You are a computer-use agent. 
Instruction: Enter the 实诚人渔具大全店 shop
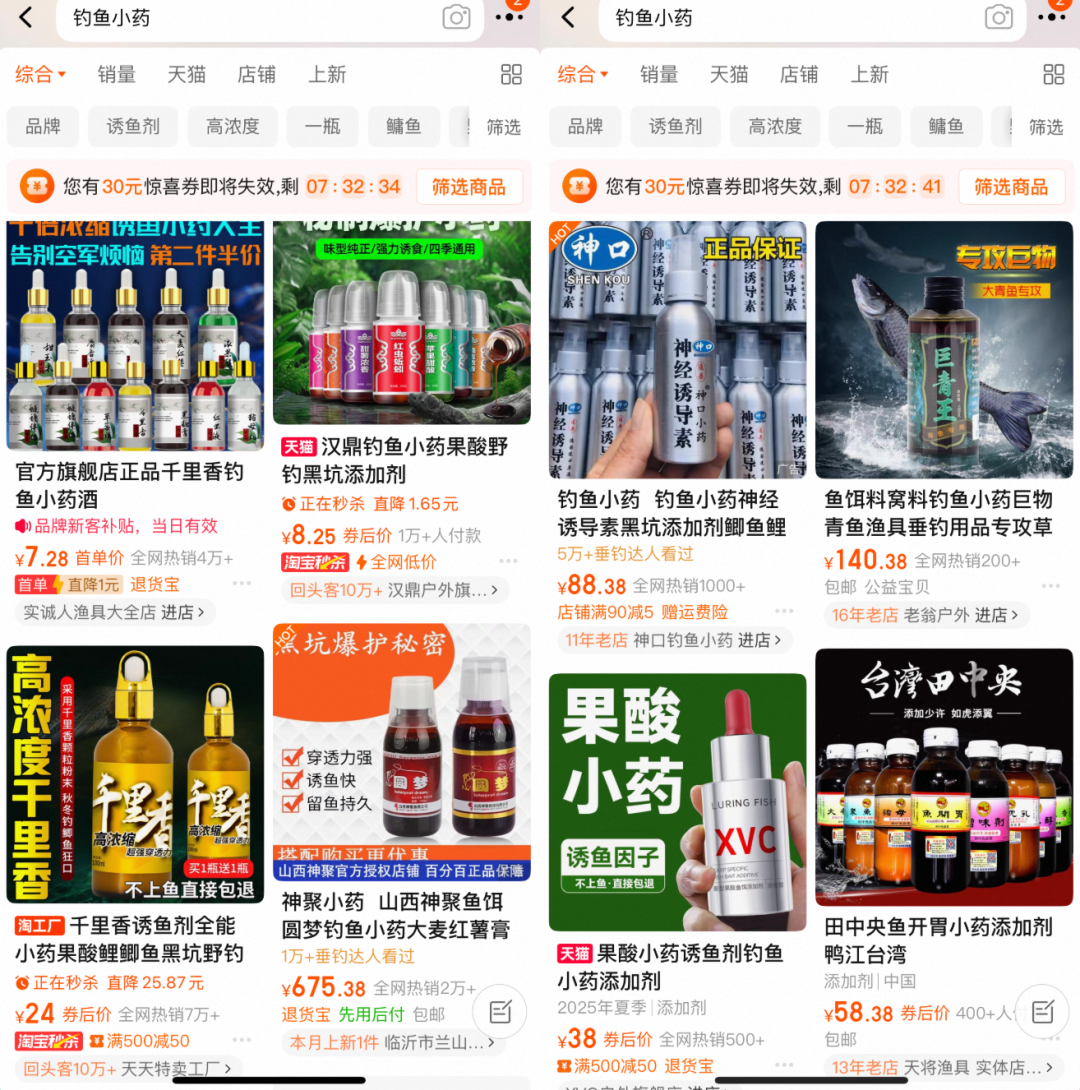[x=115, y=612]
